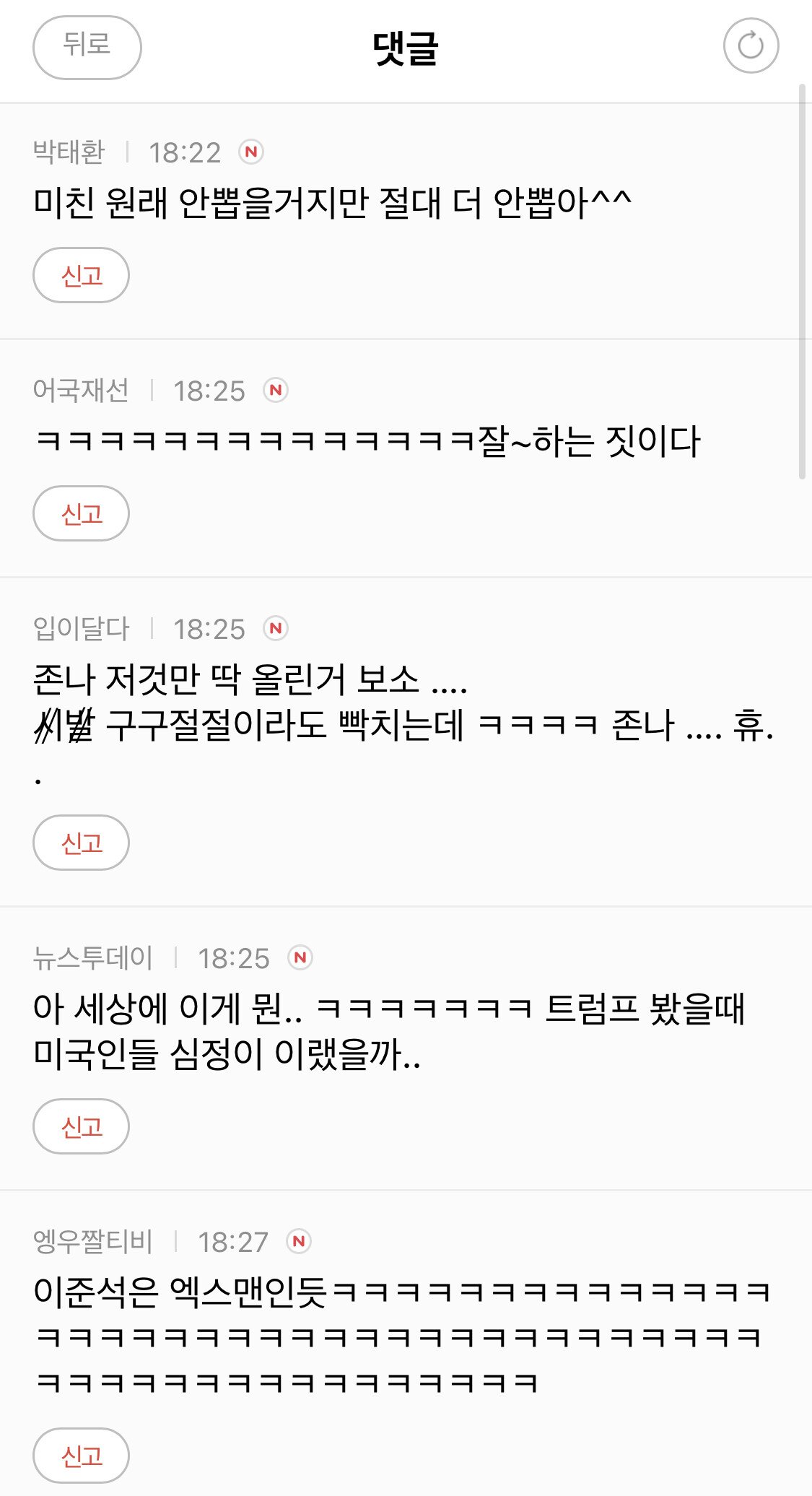Report 어국재선's comment with 신고
Screen dimensions: 812x1496
click(81, 513)
